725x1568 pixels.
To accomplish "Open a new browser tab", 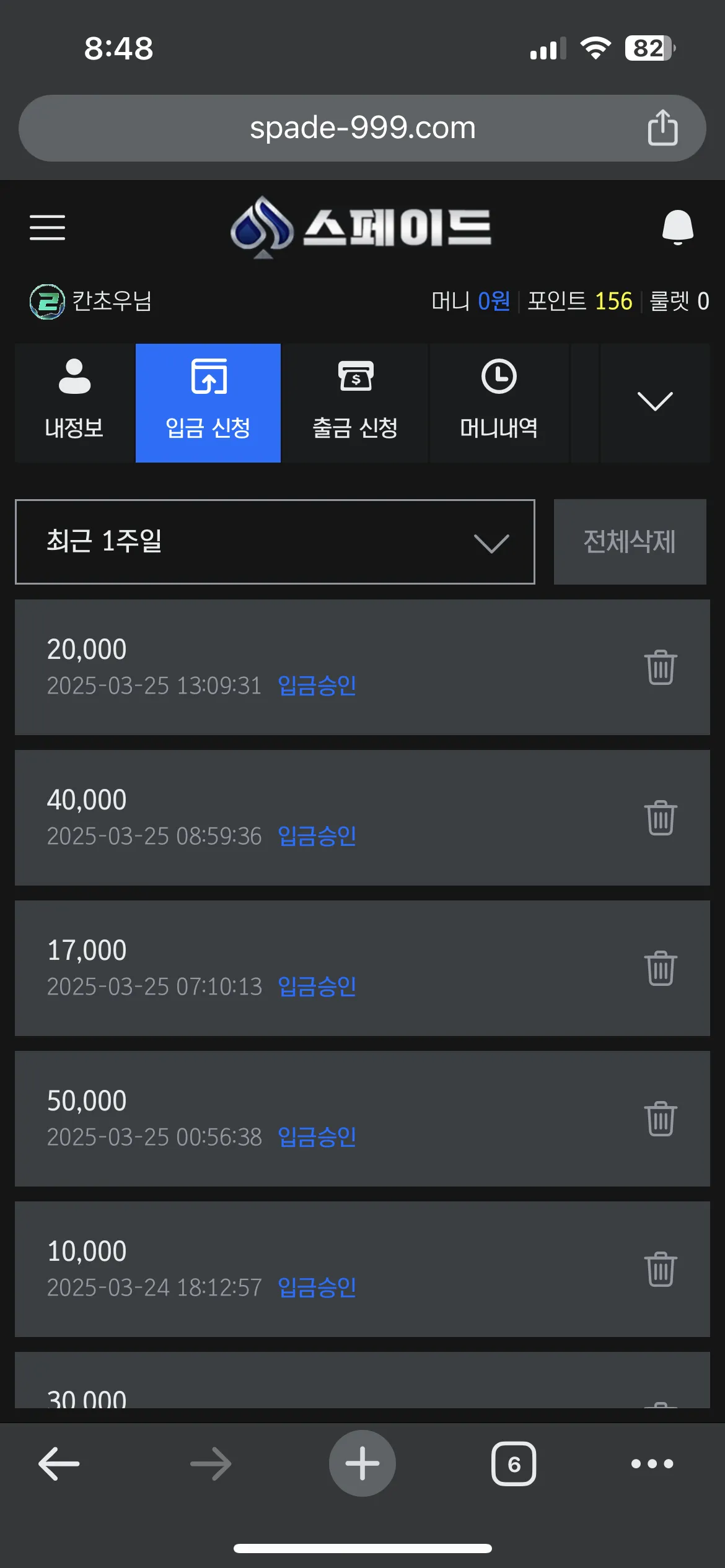I will (x=362, y=1463).
